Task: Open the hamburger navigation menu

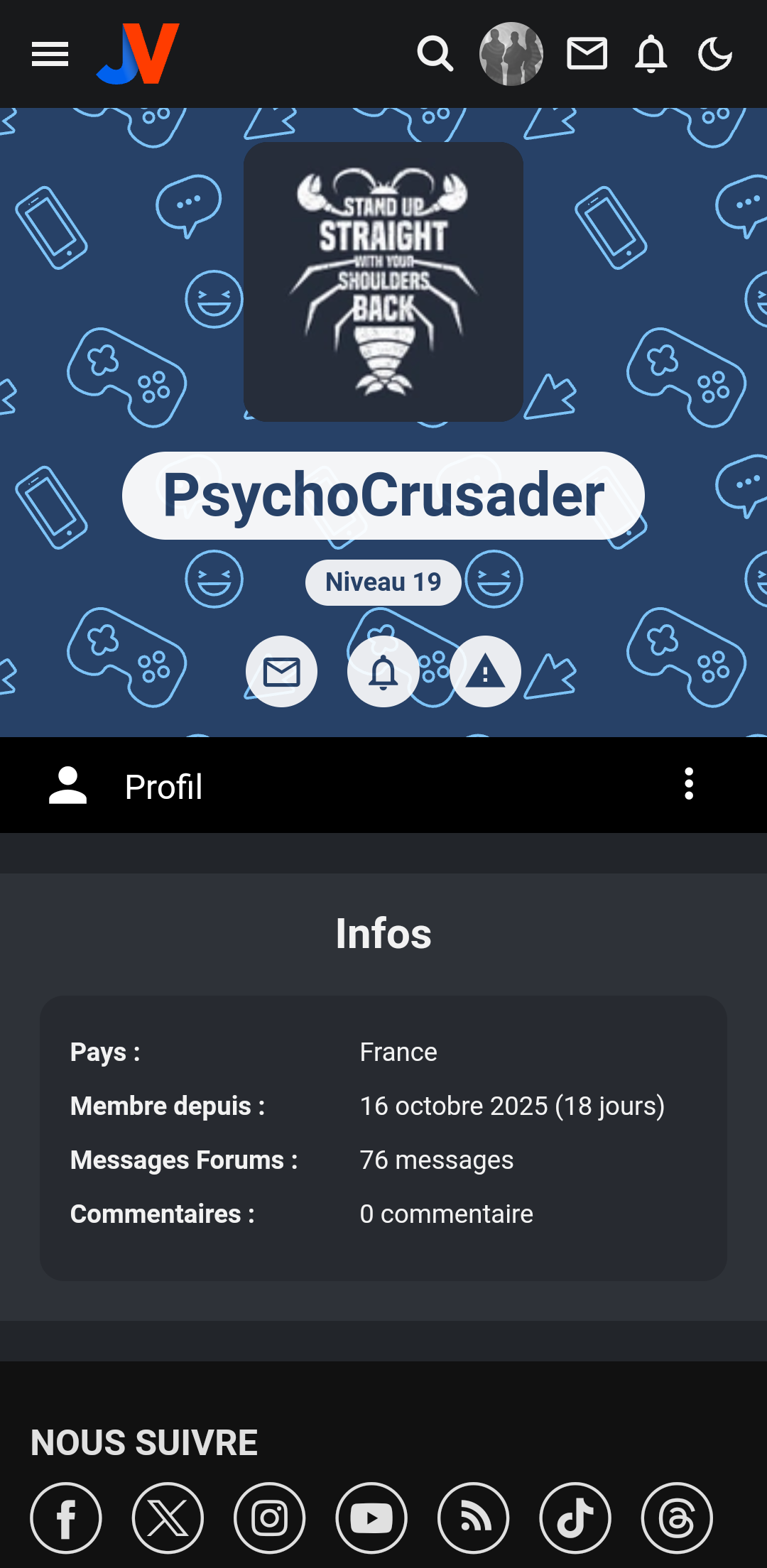Action: pyautogui.click(x=50, y=54)
